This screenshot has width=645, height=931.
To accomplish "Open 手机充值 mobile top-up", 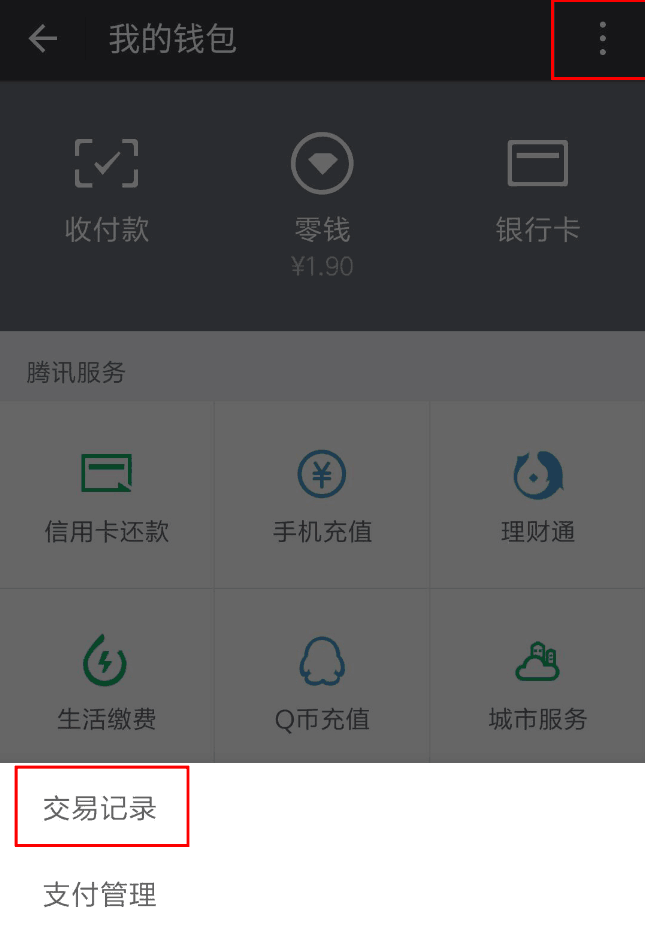I will click(x=322, y=495).
